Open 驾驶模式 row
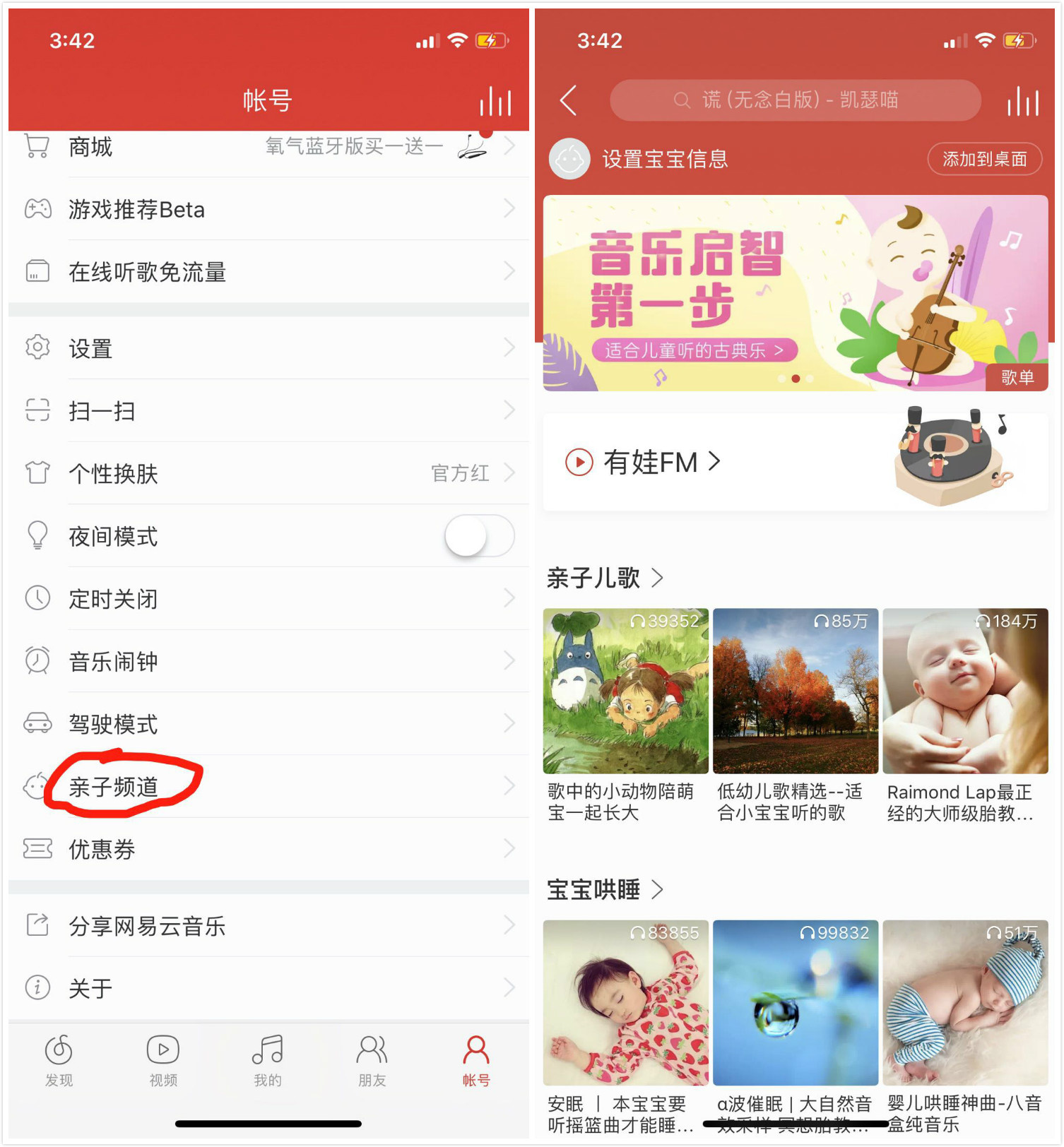 click(x=268, y=724)
